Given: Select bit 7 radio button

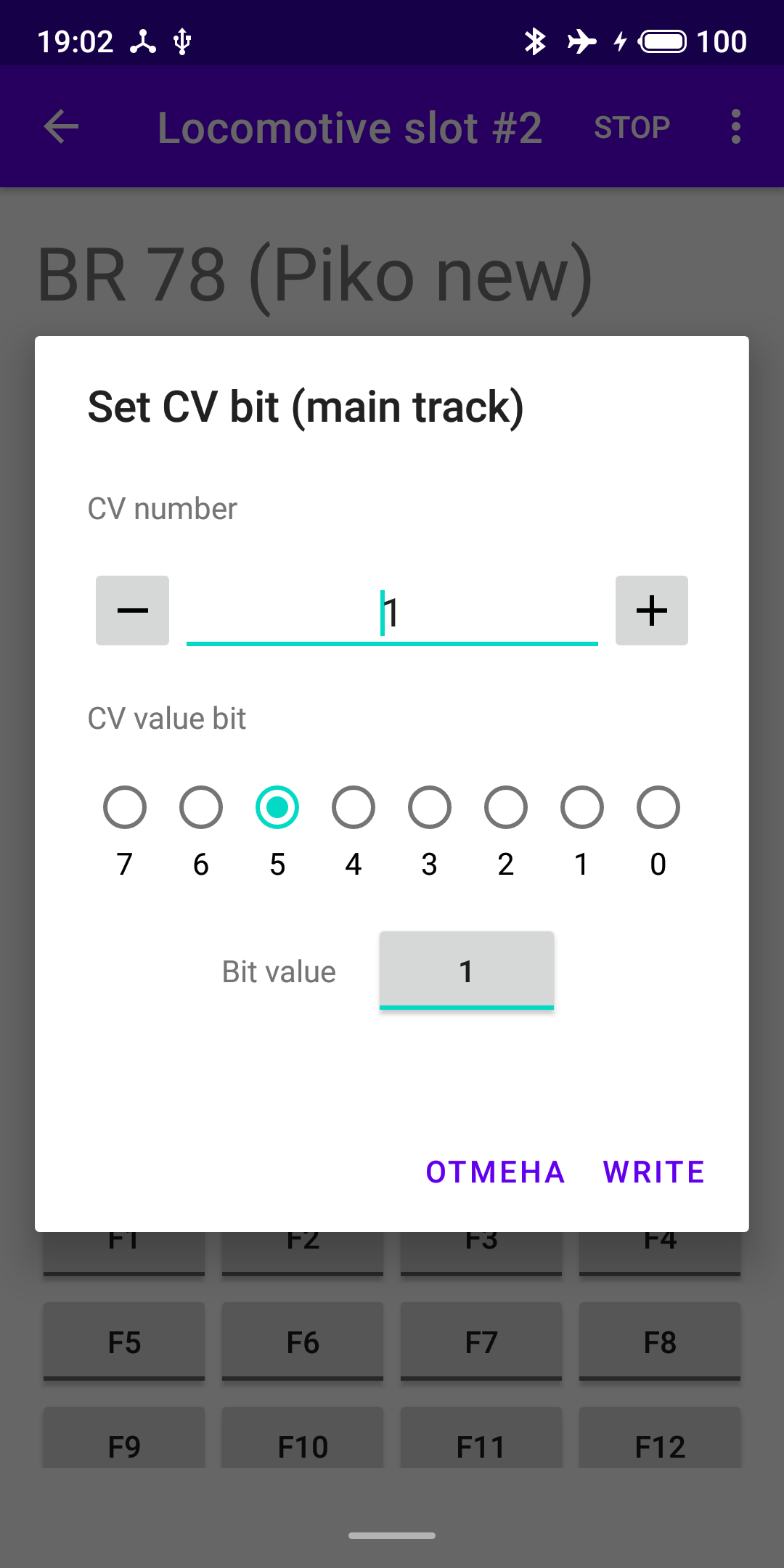Looking at the screenshot, I should 125,807.
